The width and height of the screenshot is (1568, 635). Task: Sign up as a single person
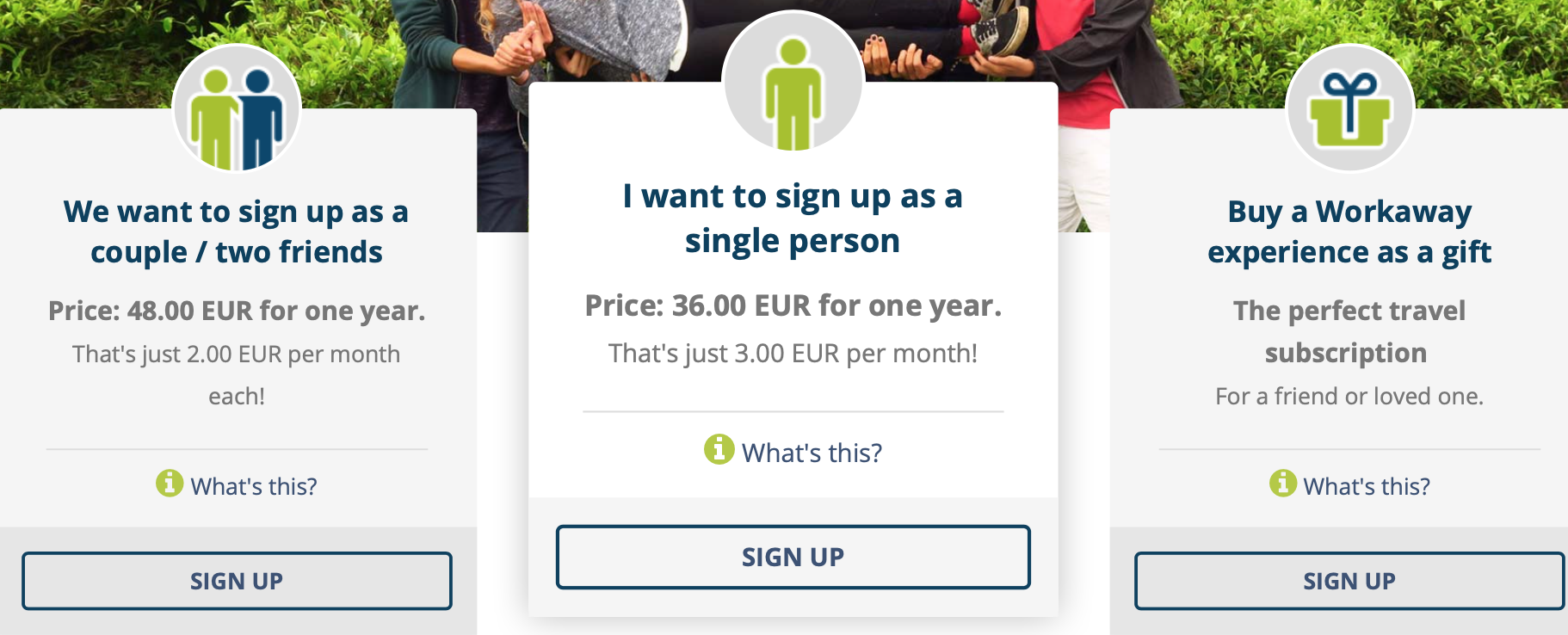793,557
